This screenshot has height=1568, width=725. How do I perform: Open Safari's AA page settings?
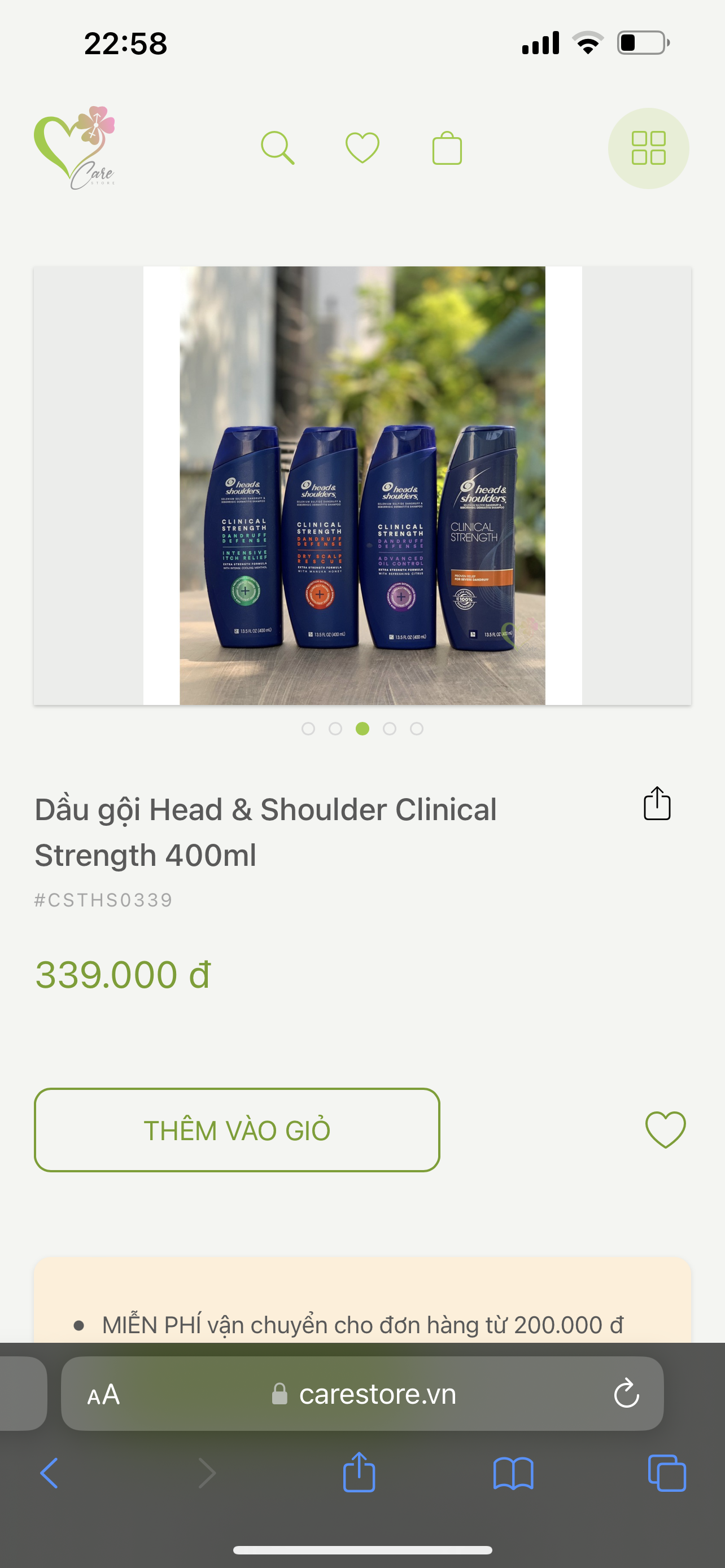click(x=103, y=1394)
